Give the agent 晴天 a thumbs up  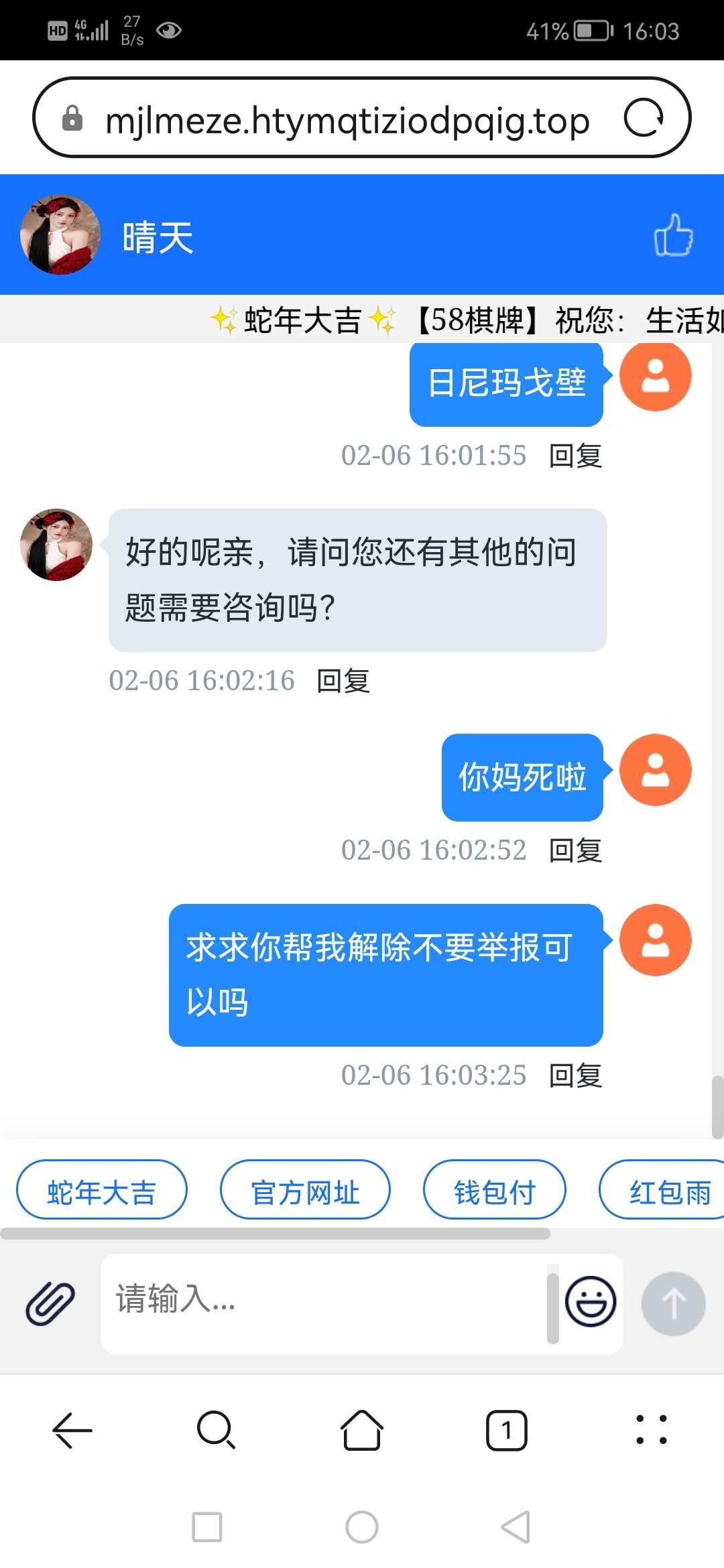click(673, 235)
